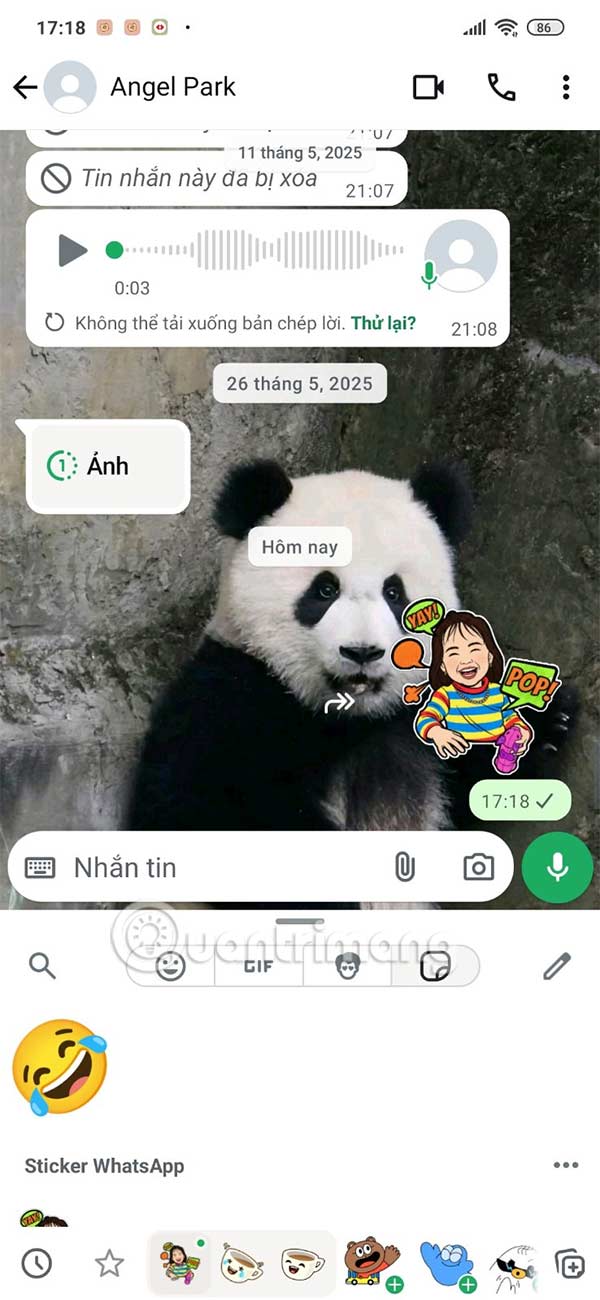Screen dimensions: 600x1300
Task: Start a video call with Angel Park
Action: point(428,87)
